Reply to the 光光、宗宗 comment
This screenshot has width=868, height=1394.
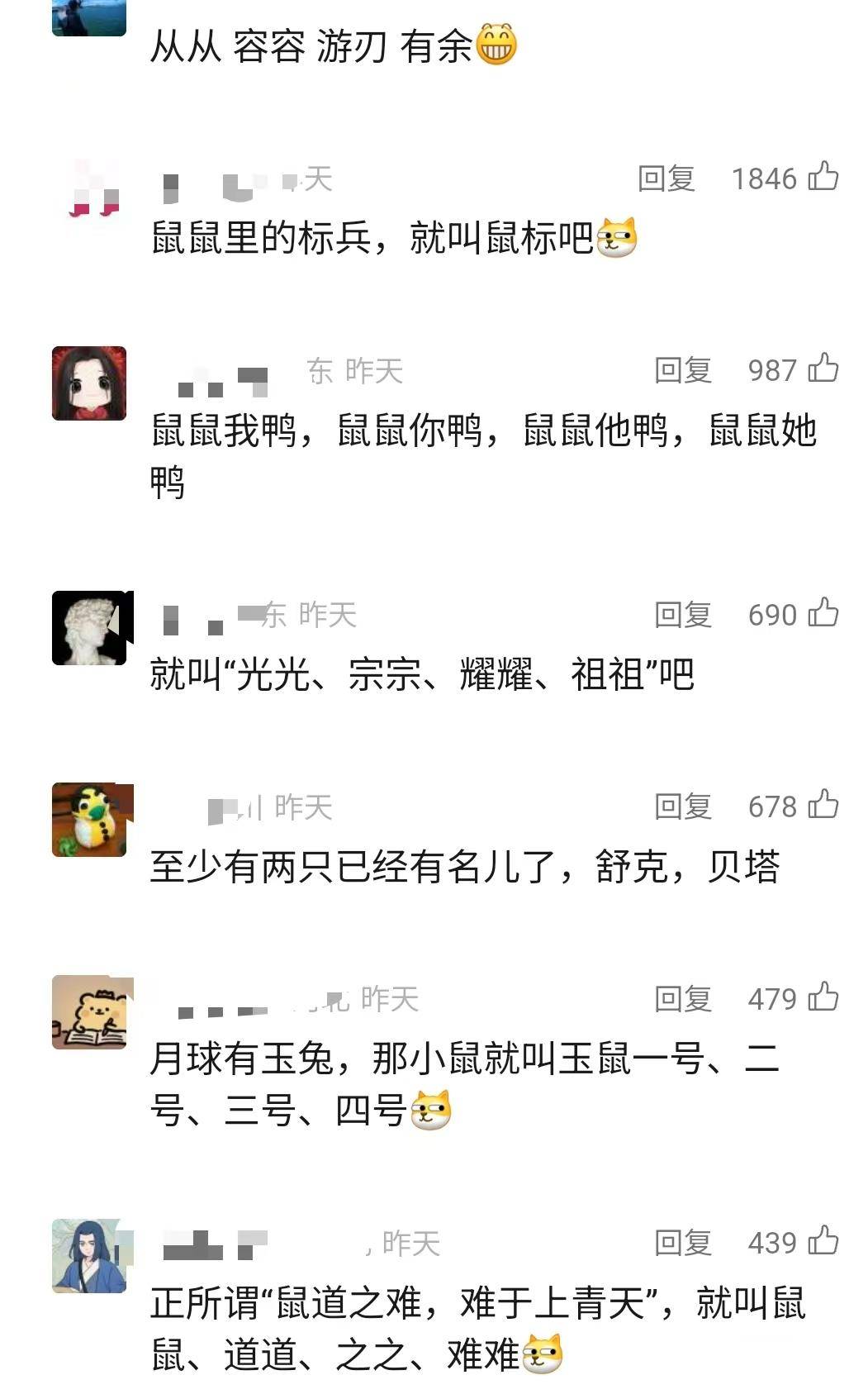point(682,615)
